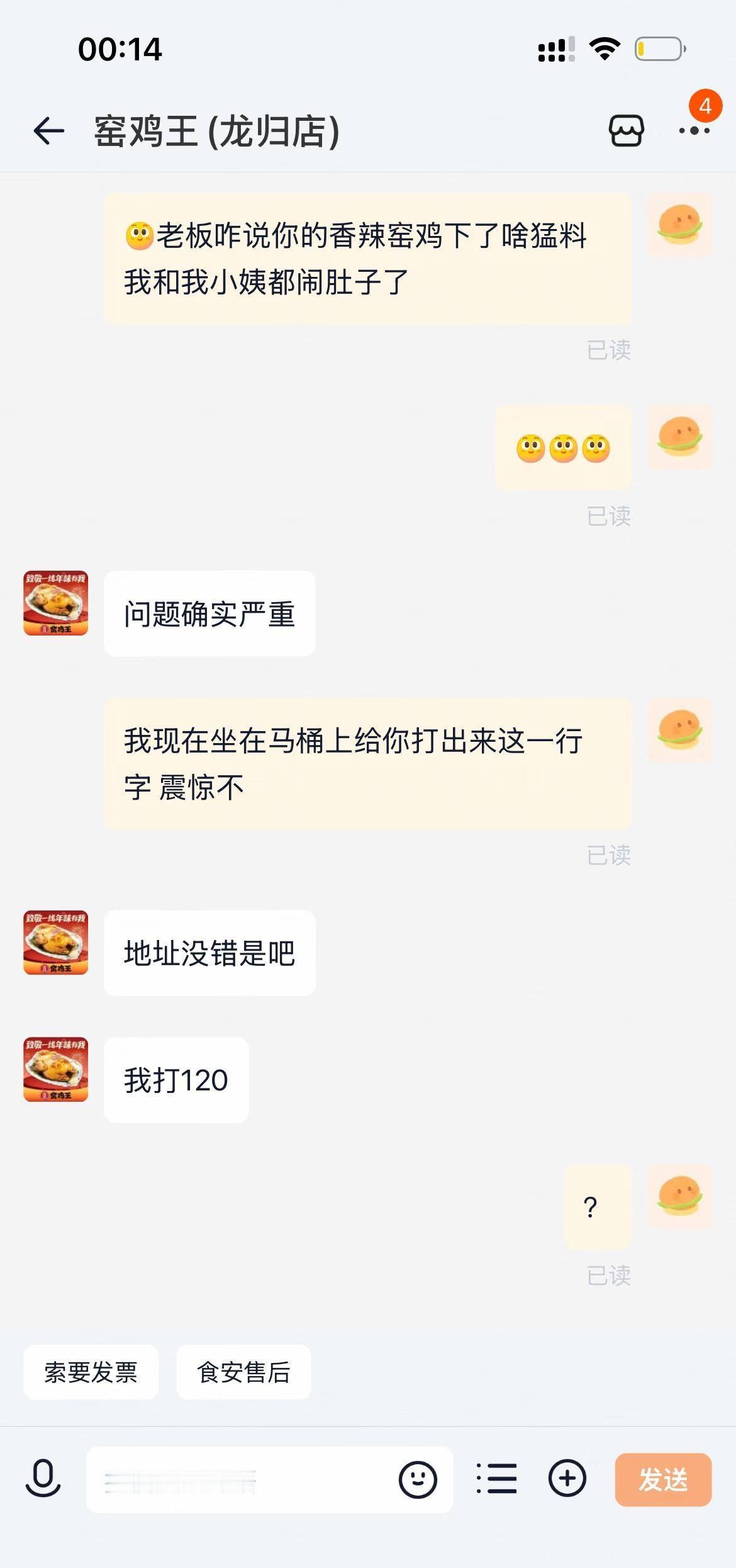
Task: Tap the message input field
Action: [x=252, y=1479]
